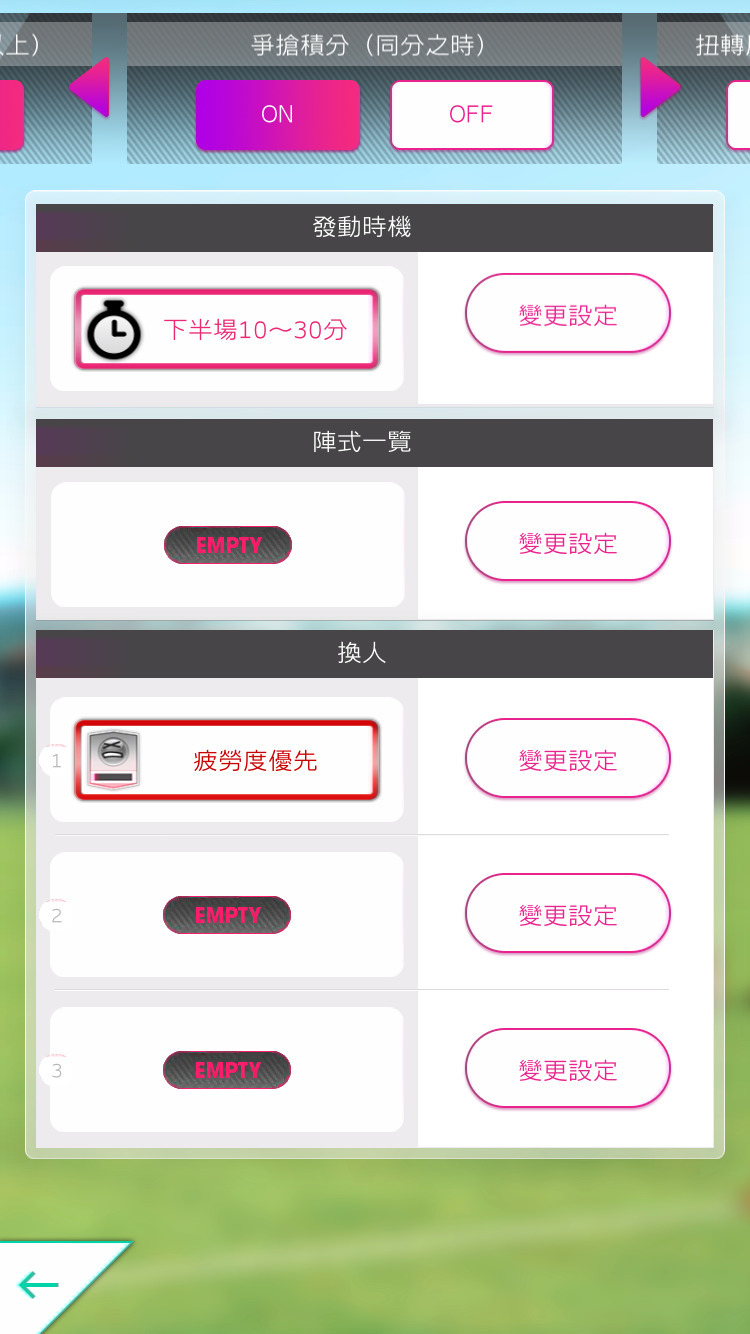The image size is (750, 1334).
Task: Change setting for 換人 slot 2
Action: [x=567, y=914]
